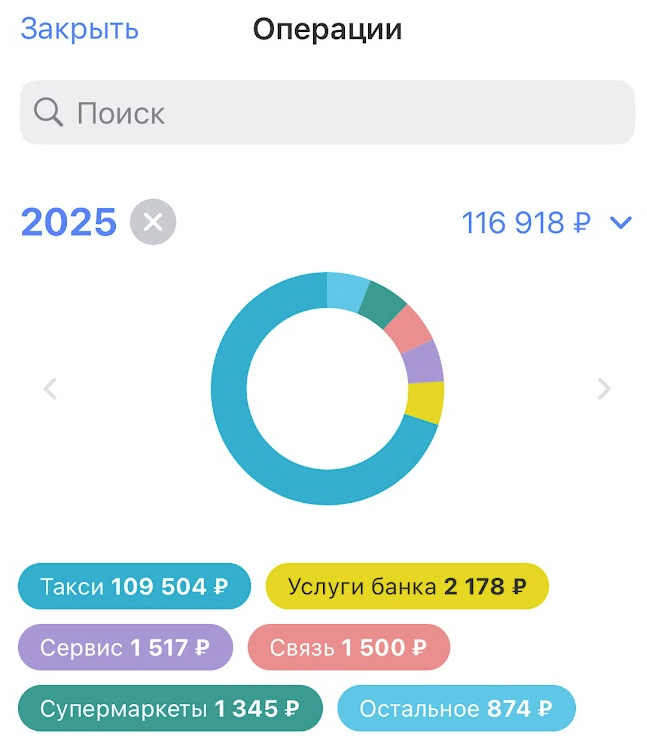Open the Поиск search field
The height and width of the screenshot is (742, 647).
pos(327,112)
